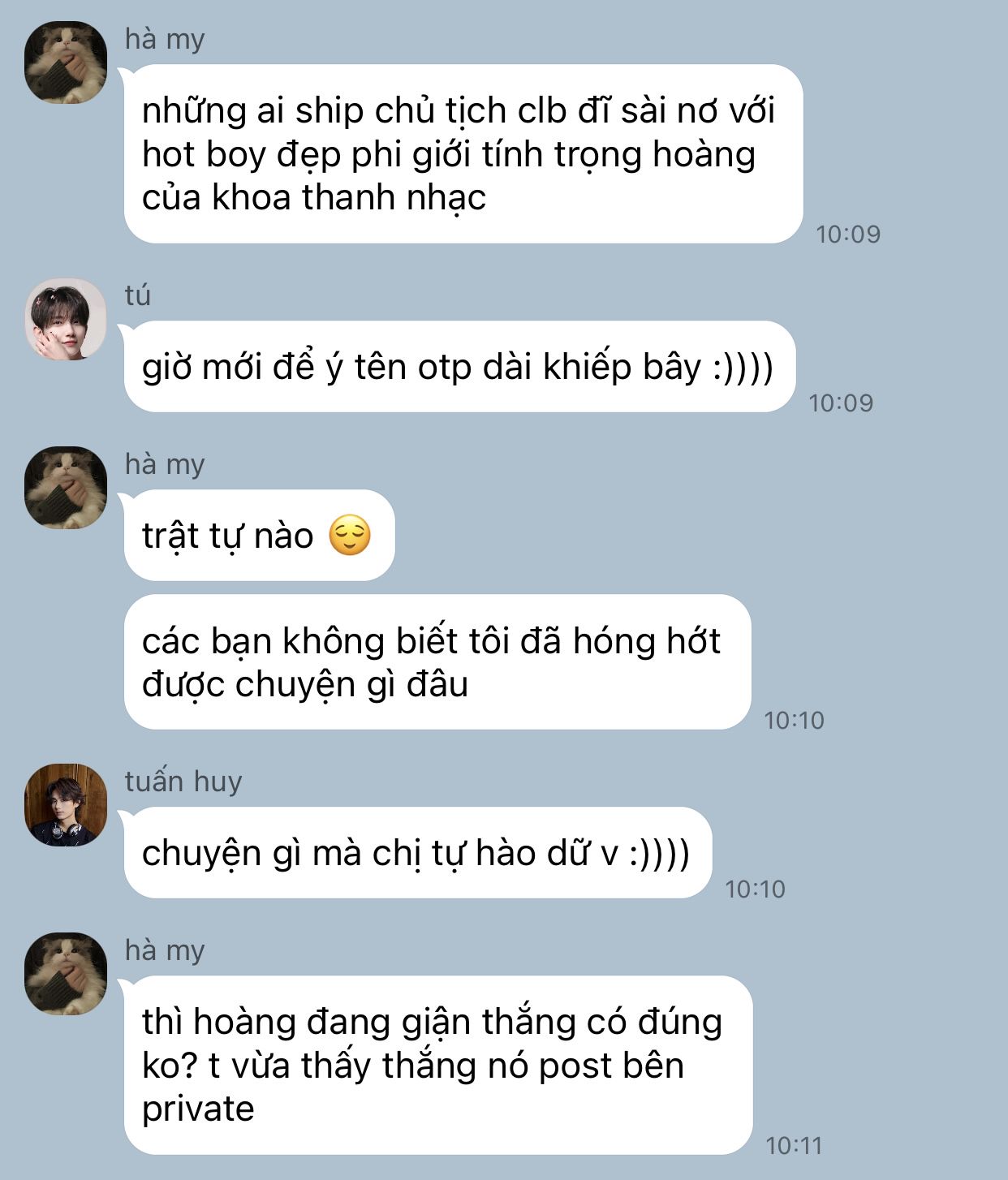Screen dimensions: 1008x1180
Task: Tap hà my's avatar beside 'thì hoàng đang giận'
Action: pos(66,973)
